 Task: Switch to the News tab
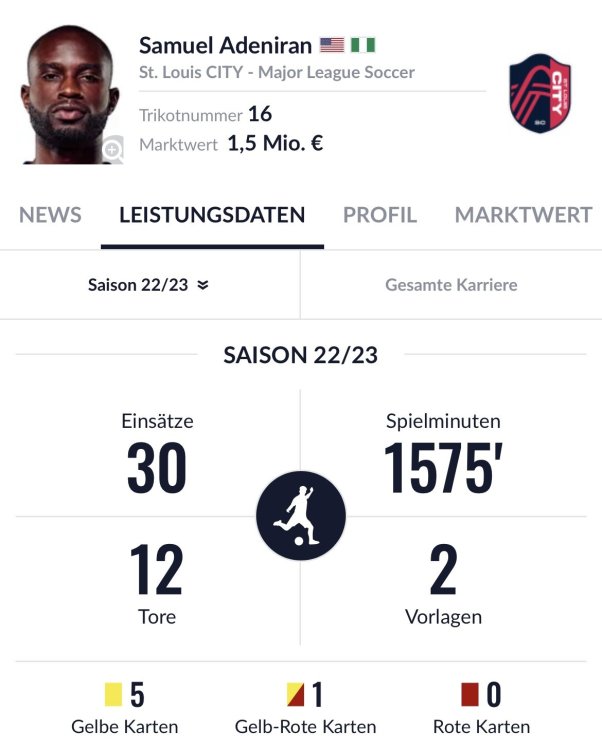point(50,215)
